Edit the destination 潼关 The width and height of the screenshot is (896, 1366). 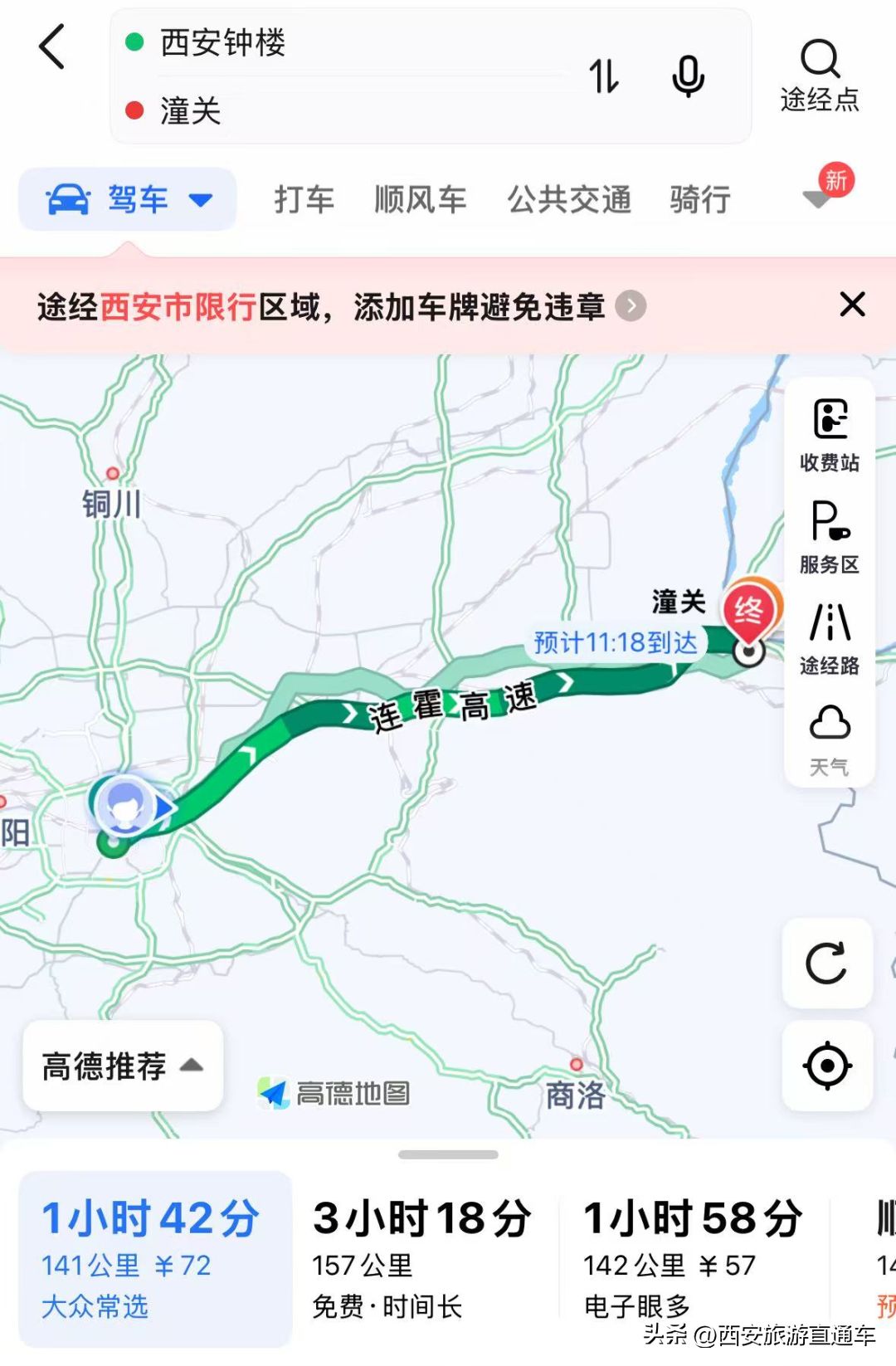[x=191, y=110]
